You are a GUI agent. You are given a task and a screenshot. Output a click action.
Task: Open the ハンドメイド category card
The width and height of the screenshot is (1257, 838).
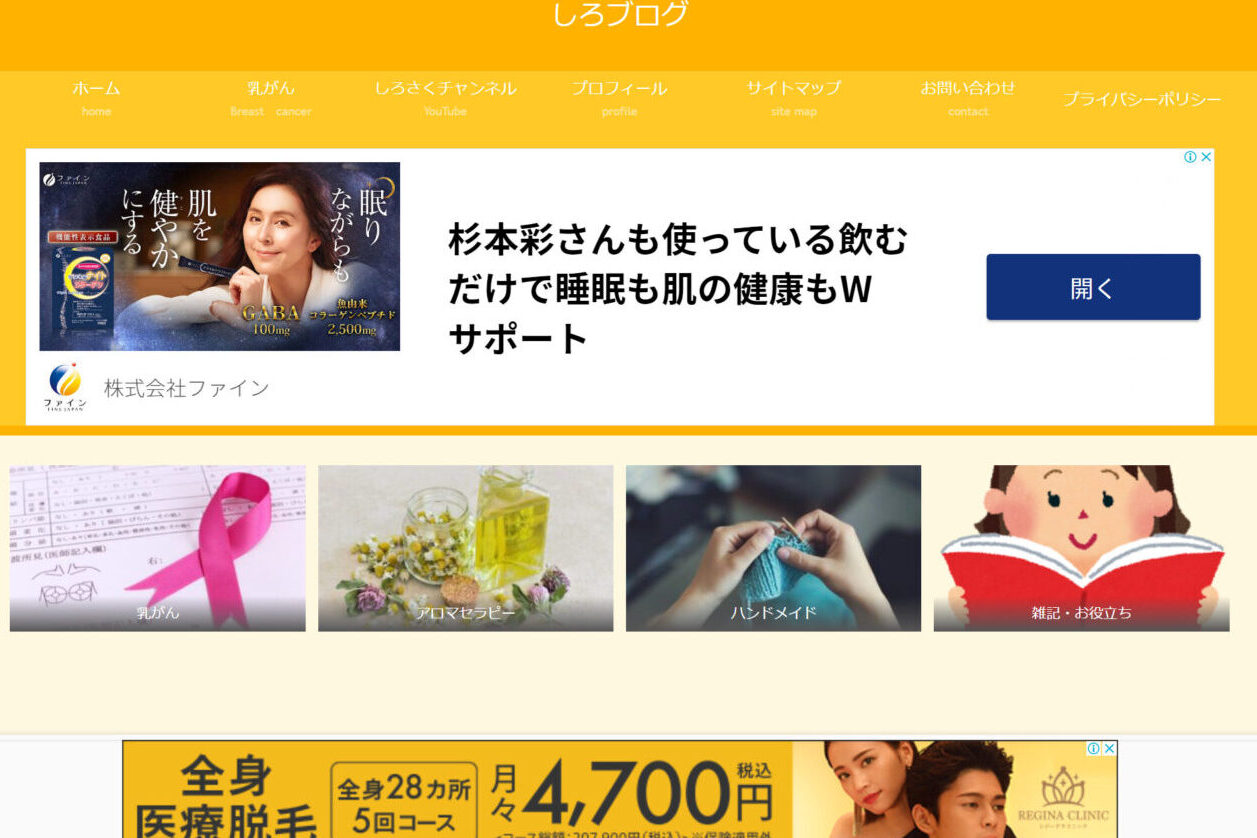coord(773,548)
